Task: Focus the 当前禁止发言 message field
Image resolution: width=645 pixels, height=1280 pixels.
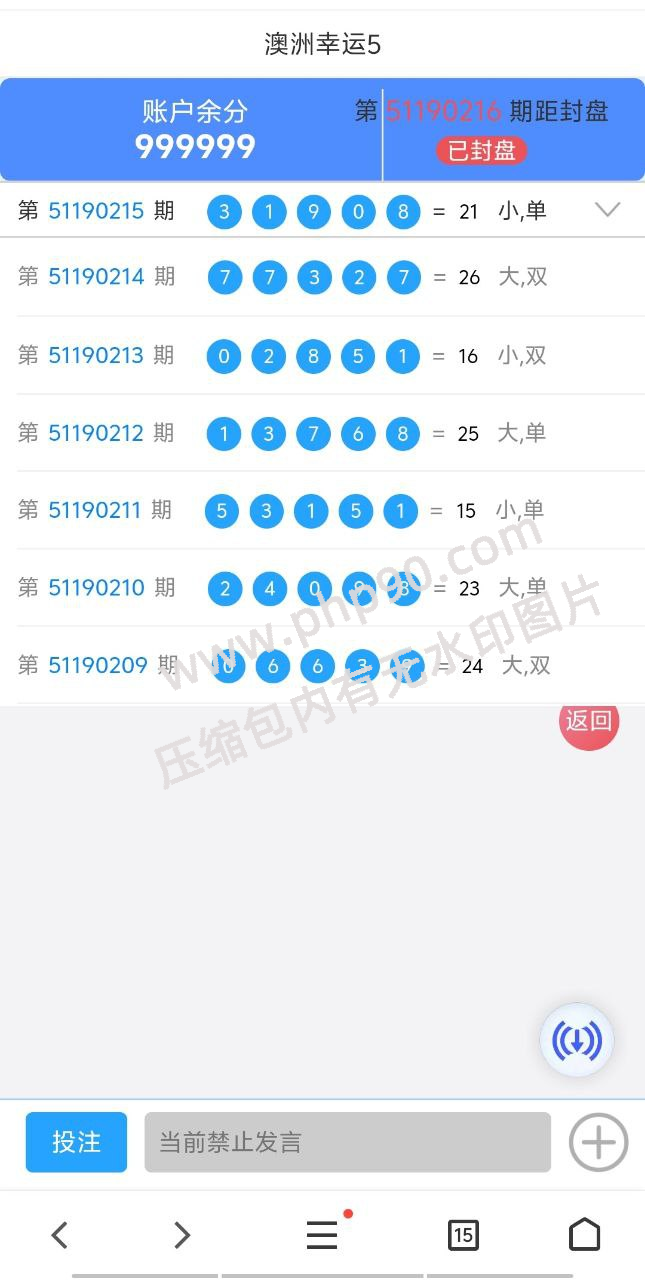Action: (347, 1142)
